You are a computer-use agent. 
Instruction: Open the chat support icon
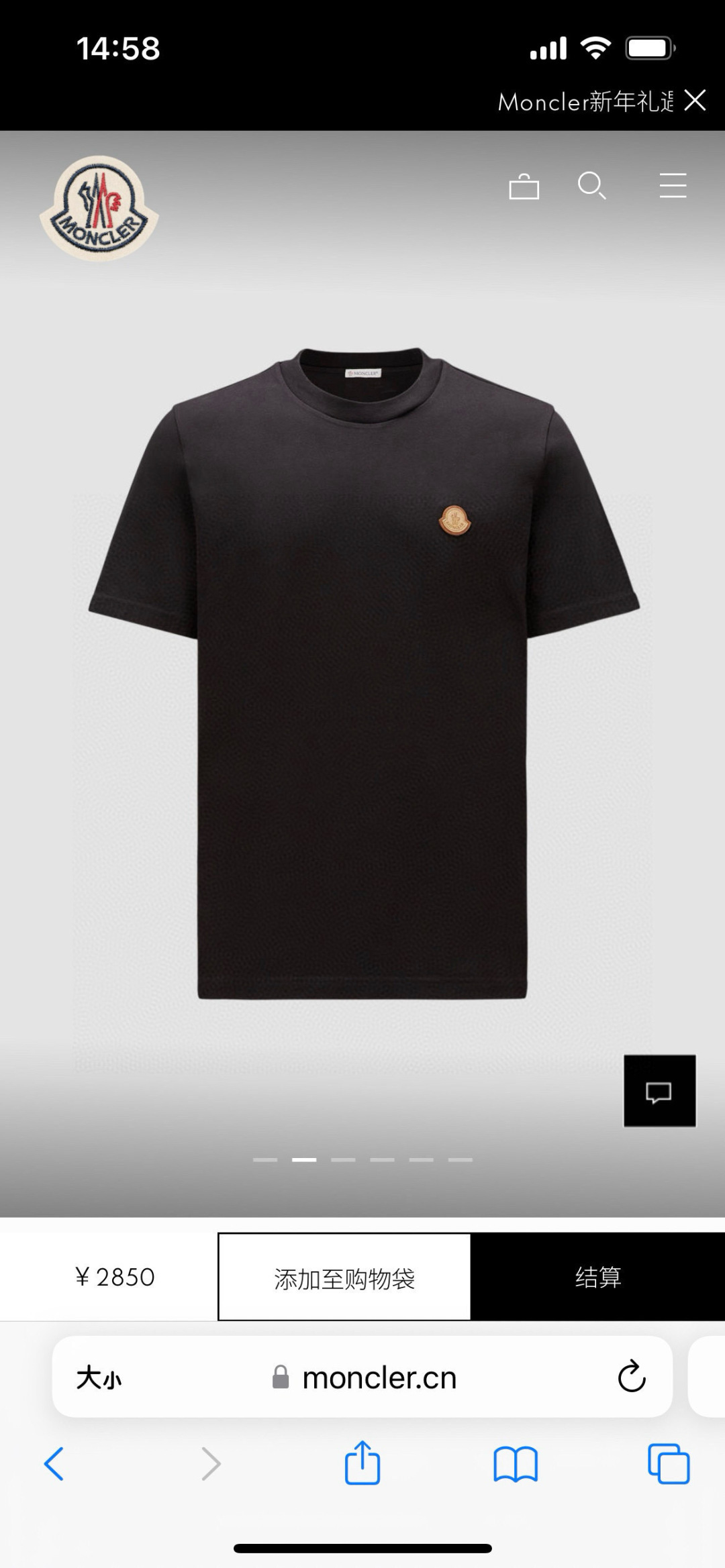[x=659, y=1093]
